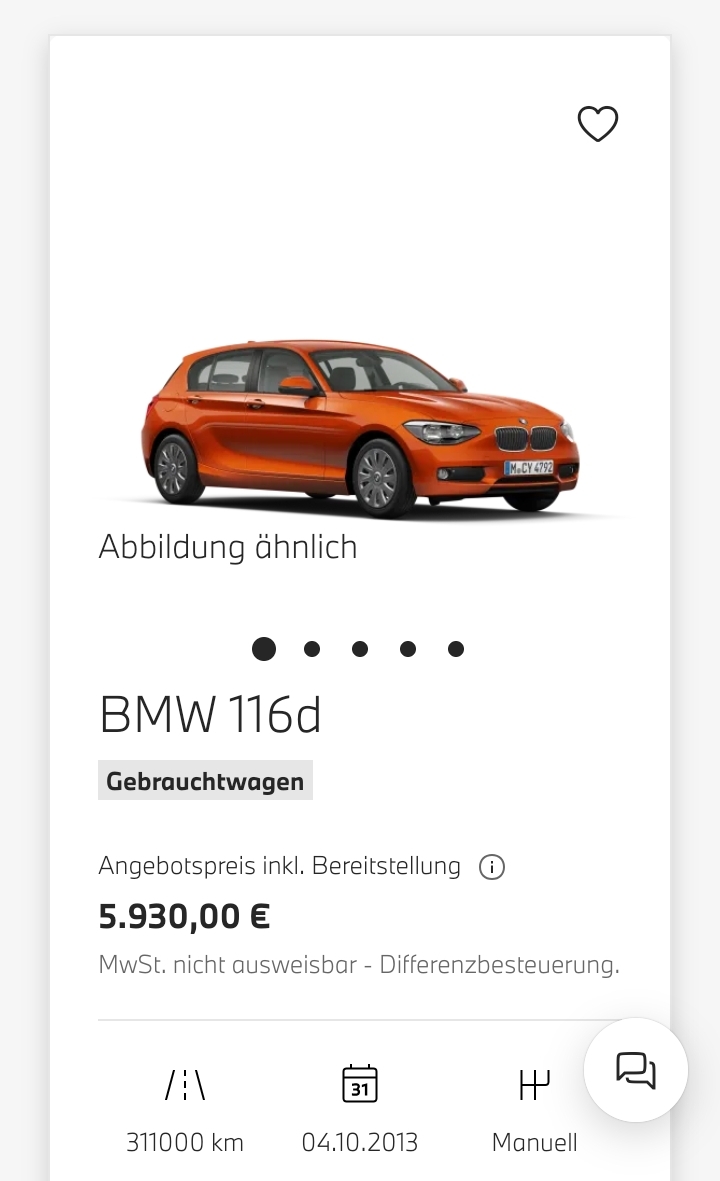Show the fifth gallery image dot
720x1181 pixels.
456,649
